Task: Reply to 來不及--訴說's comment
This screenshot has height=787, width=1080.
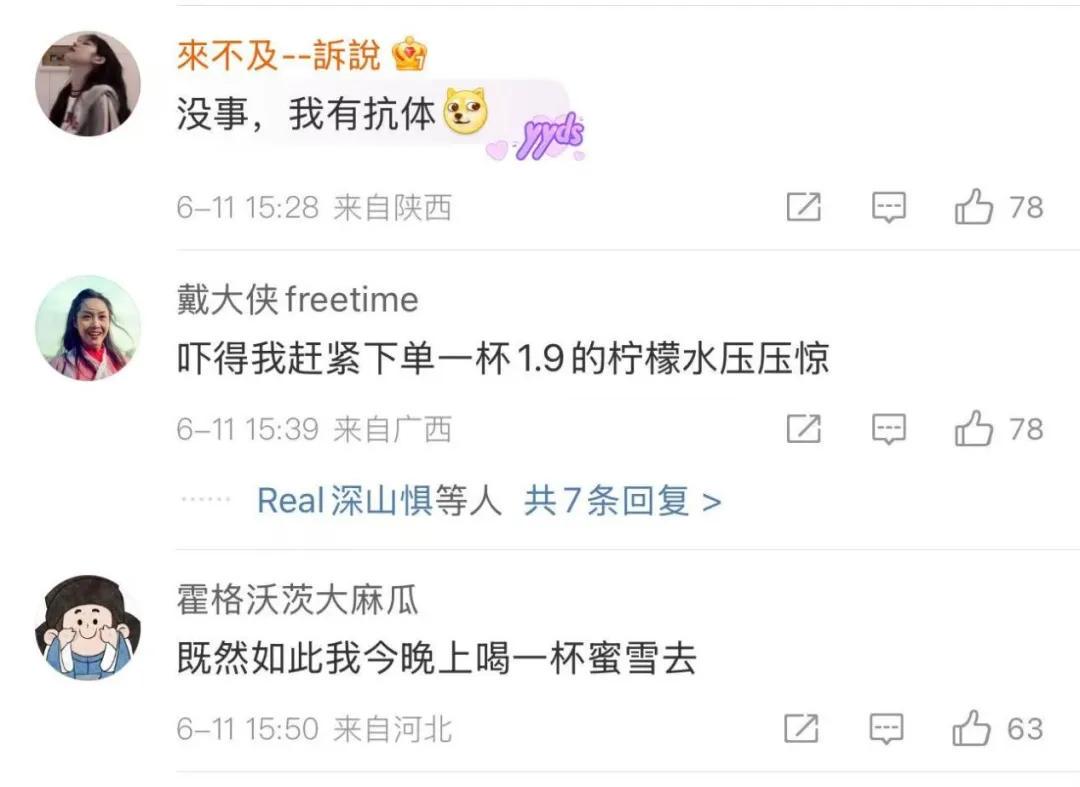Action: [x=888, y=208]
